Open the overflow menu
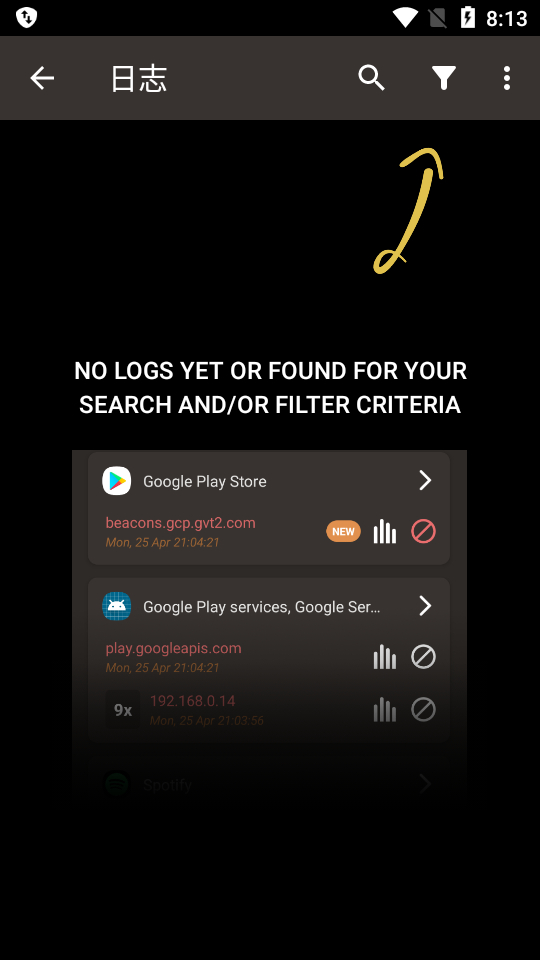This screenshot has width=540, height=960. pyautogui.click(x=507, y=78)
